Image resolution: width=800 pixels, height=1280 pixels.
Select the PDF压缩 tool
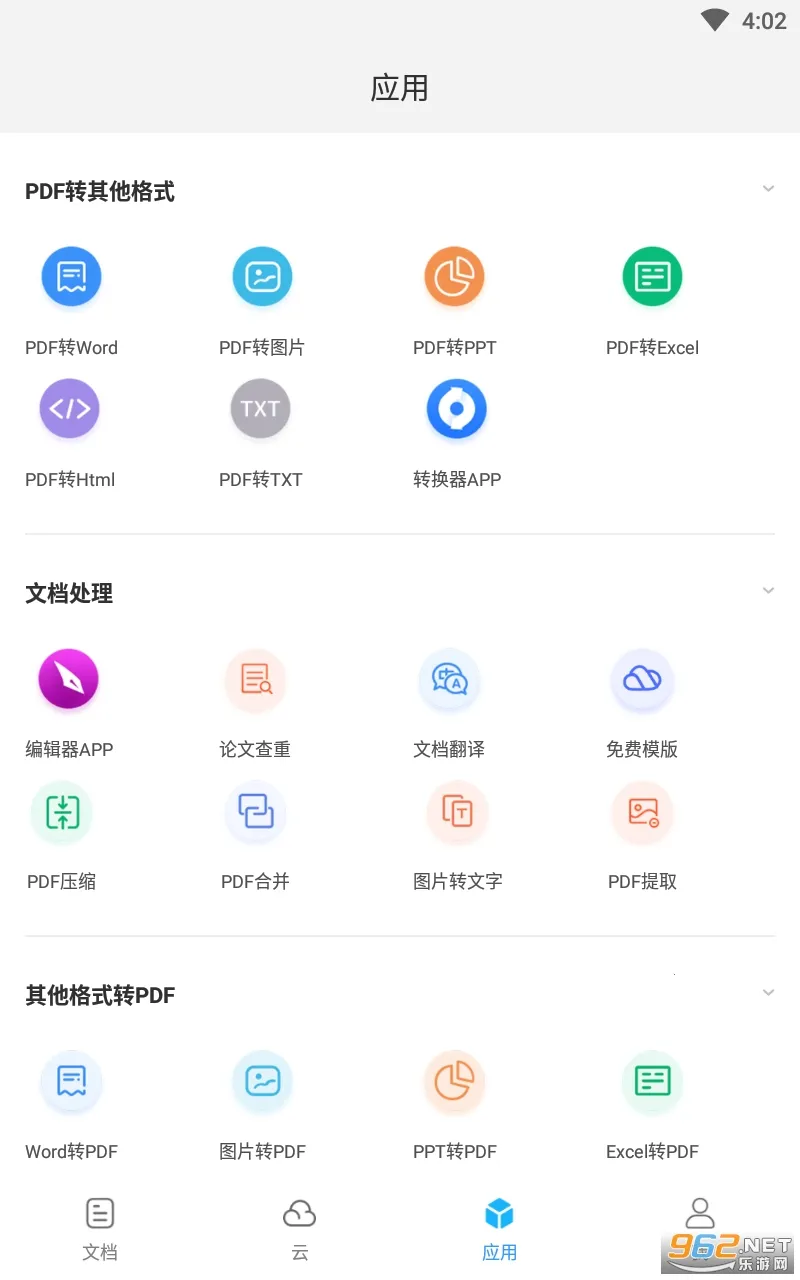62,813
